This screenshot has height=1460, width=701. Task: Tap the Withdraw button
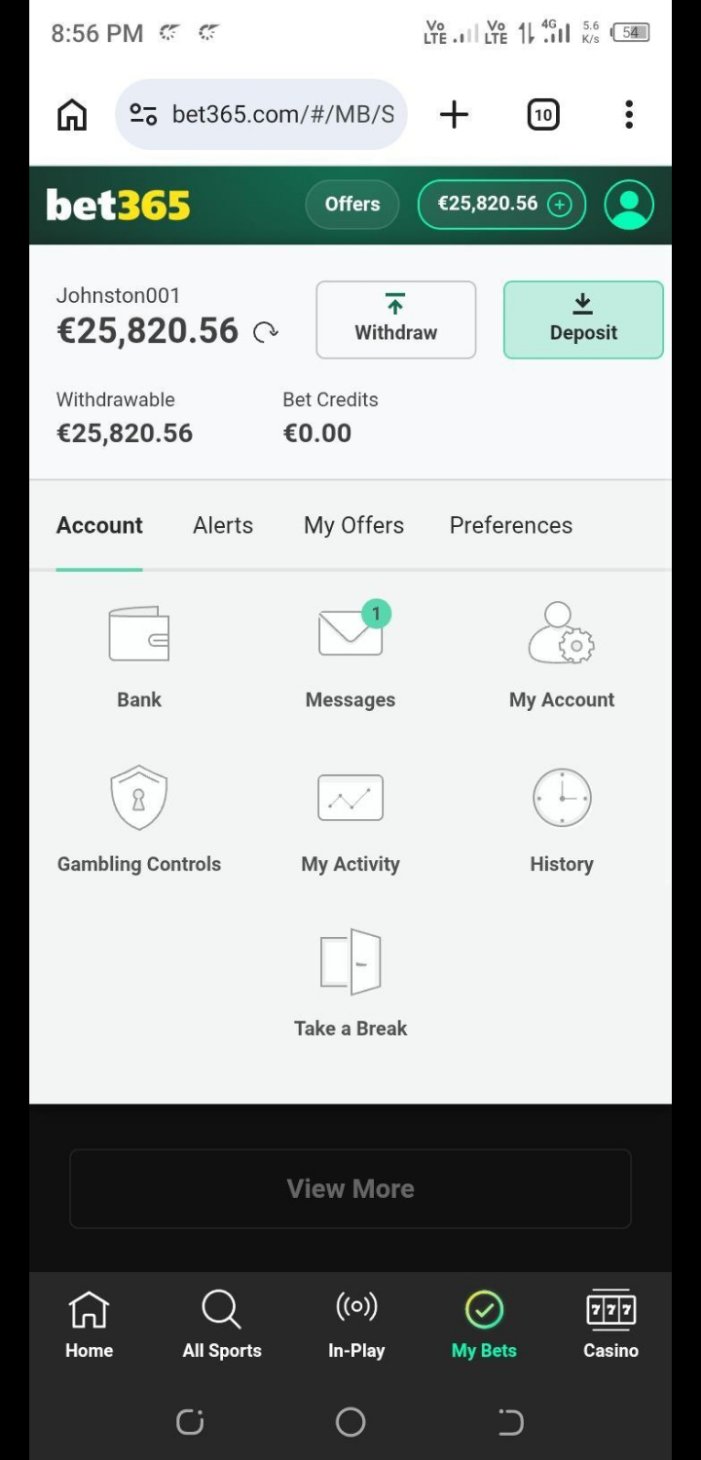(x=396, y=320)
